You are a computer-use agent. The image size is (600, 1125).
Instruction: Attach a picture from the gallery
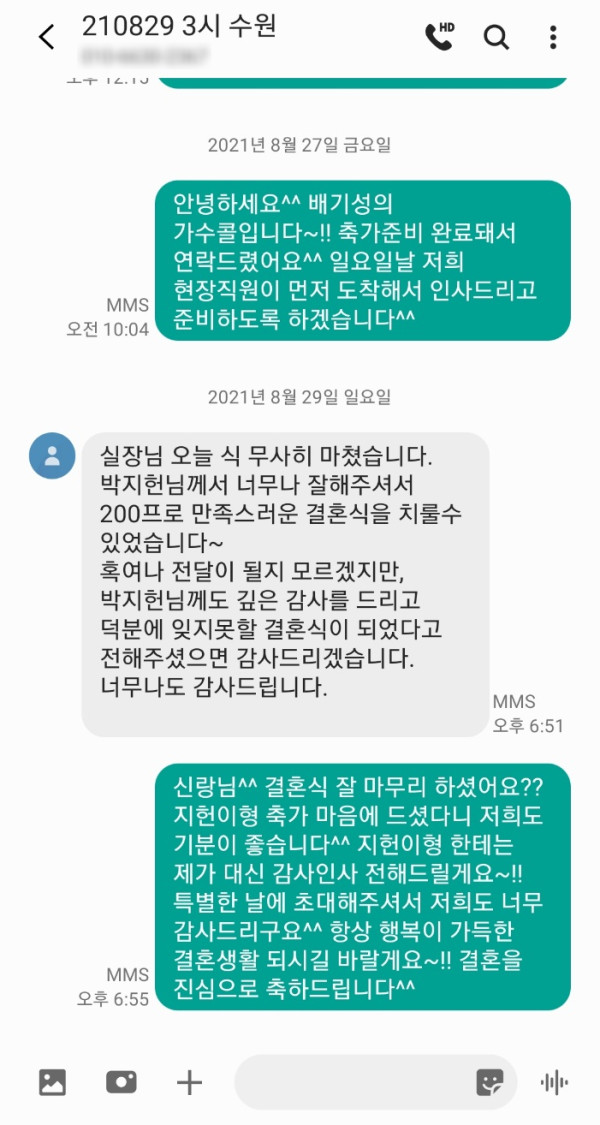52,1081
